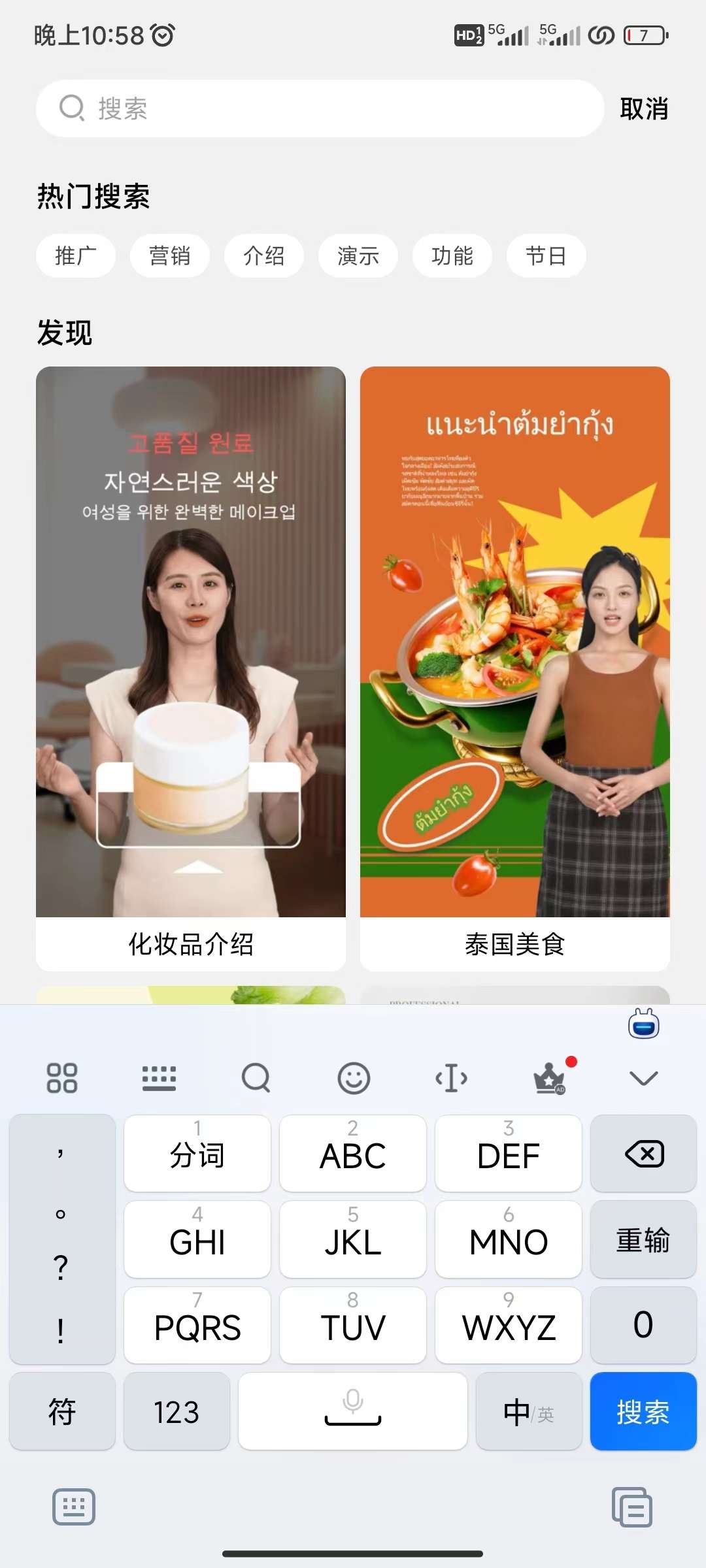Collapse the keyboard with the chevron arrow

(643, 1078)
